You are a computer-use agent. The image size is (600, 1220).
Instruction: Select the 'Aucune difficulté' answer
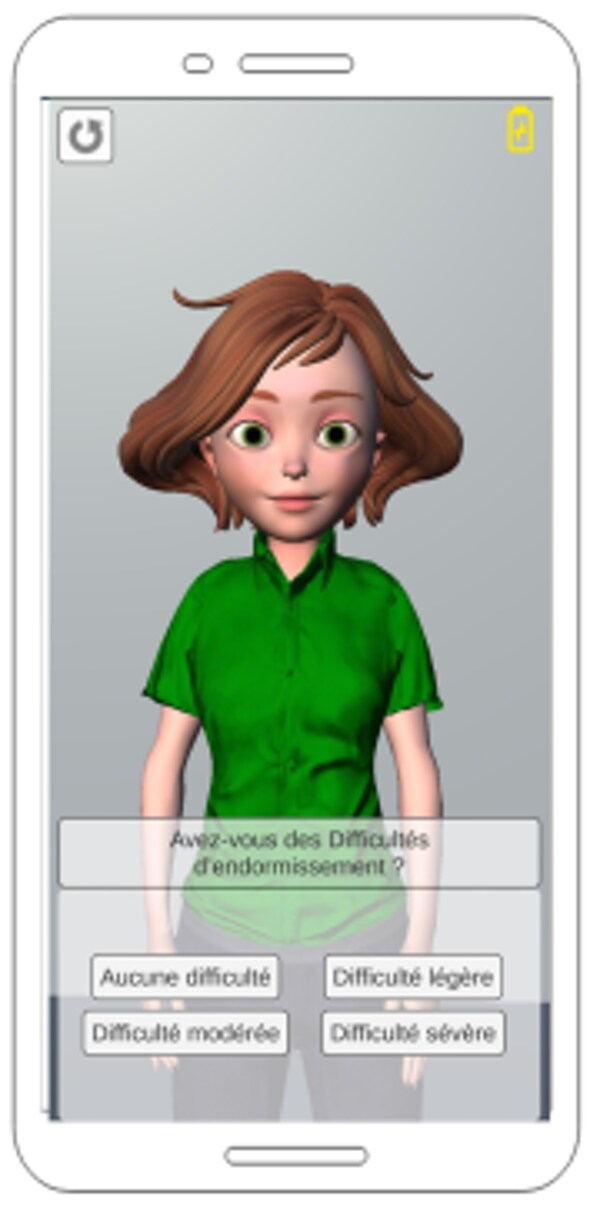[185, 977]
